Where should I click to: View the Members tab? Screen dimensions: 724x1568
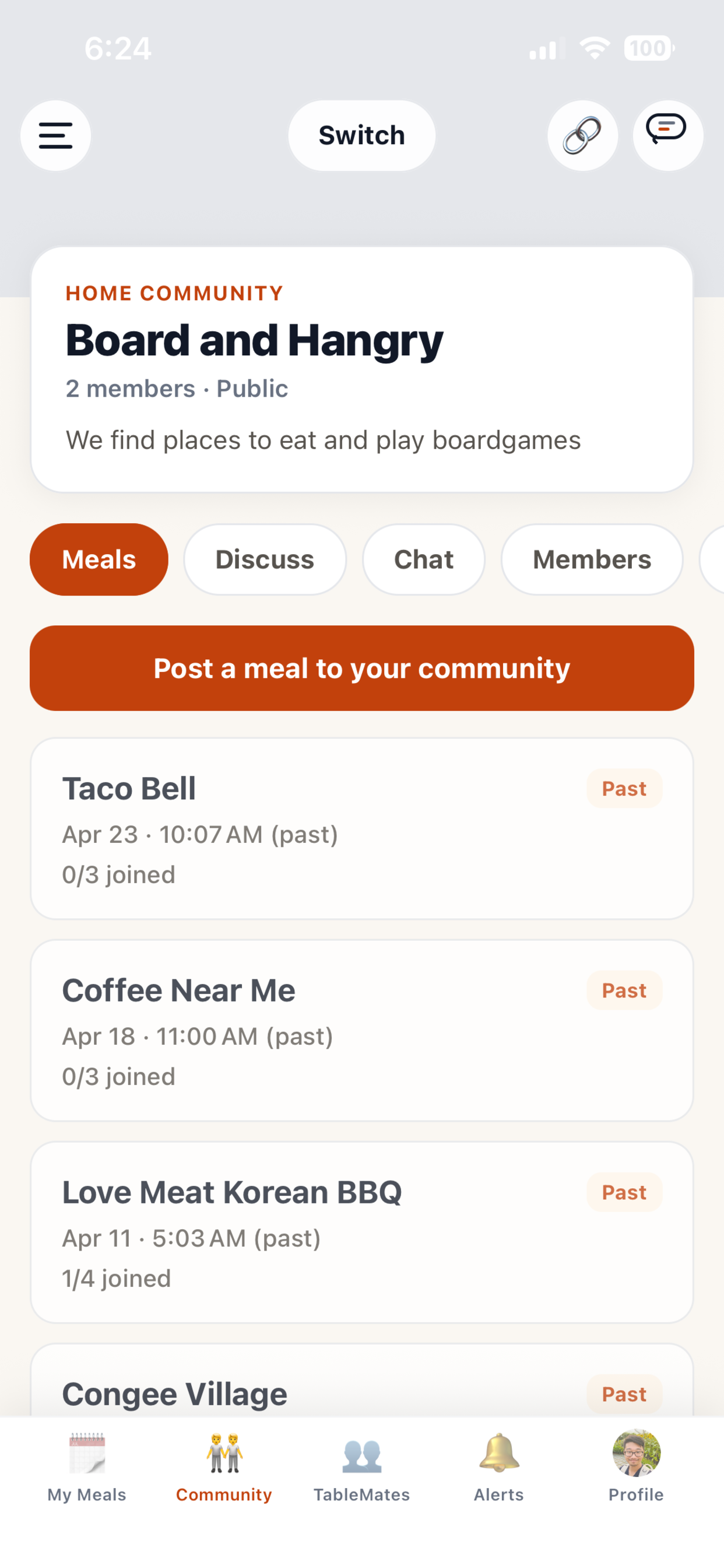click(x=591, y=559)
